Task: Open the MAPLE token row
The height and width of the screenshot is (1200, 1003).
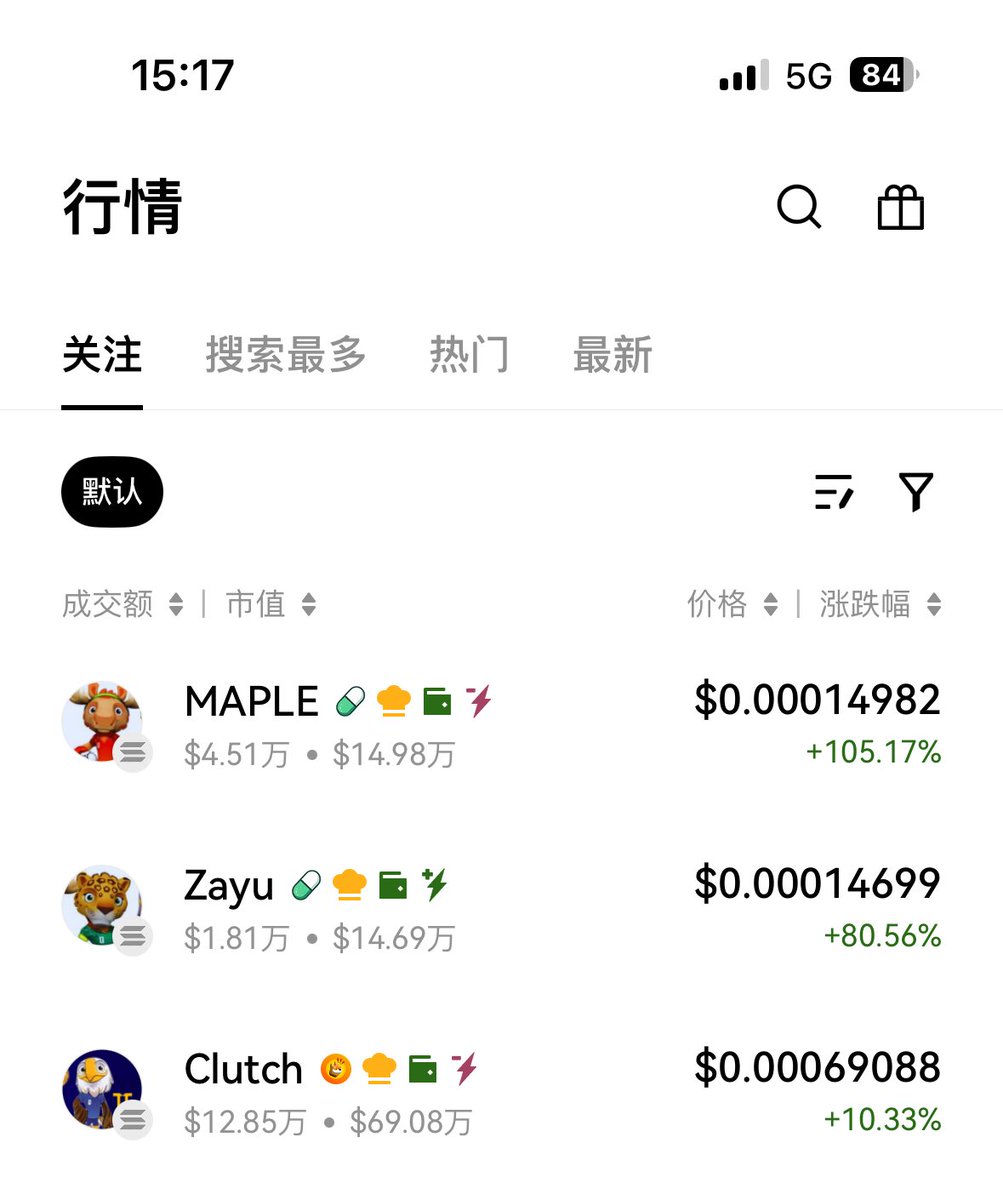Action: tap(500, 724)
